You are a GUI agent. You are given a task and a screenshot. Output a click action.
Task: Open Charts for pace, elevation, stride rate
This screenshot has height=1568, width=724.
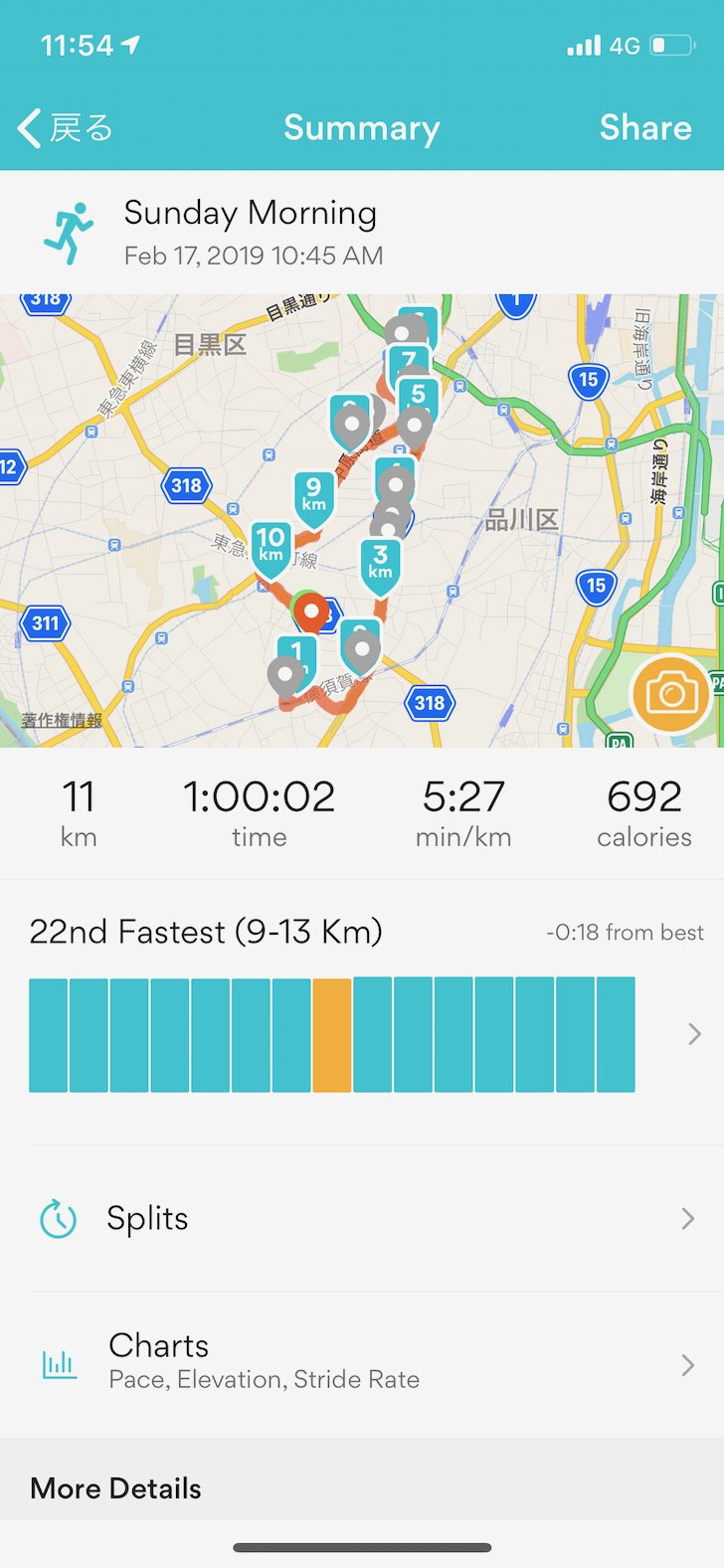tap(362, 1364)
